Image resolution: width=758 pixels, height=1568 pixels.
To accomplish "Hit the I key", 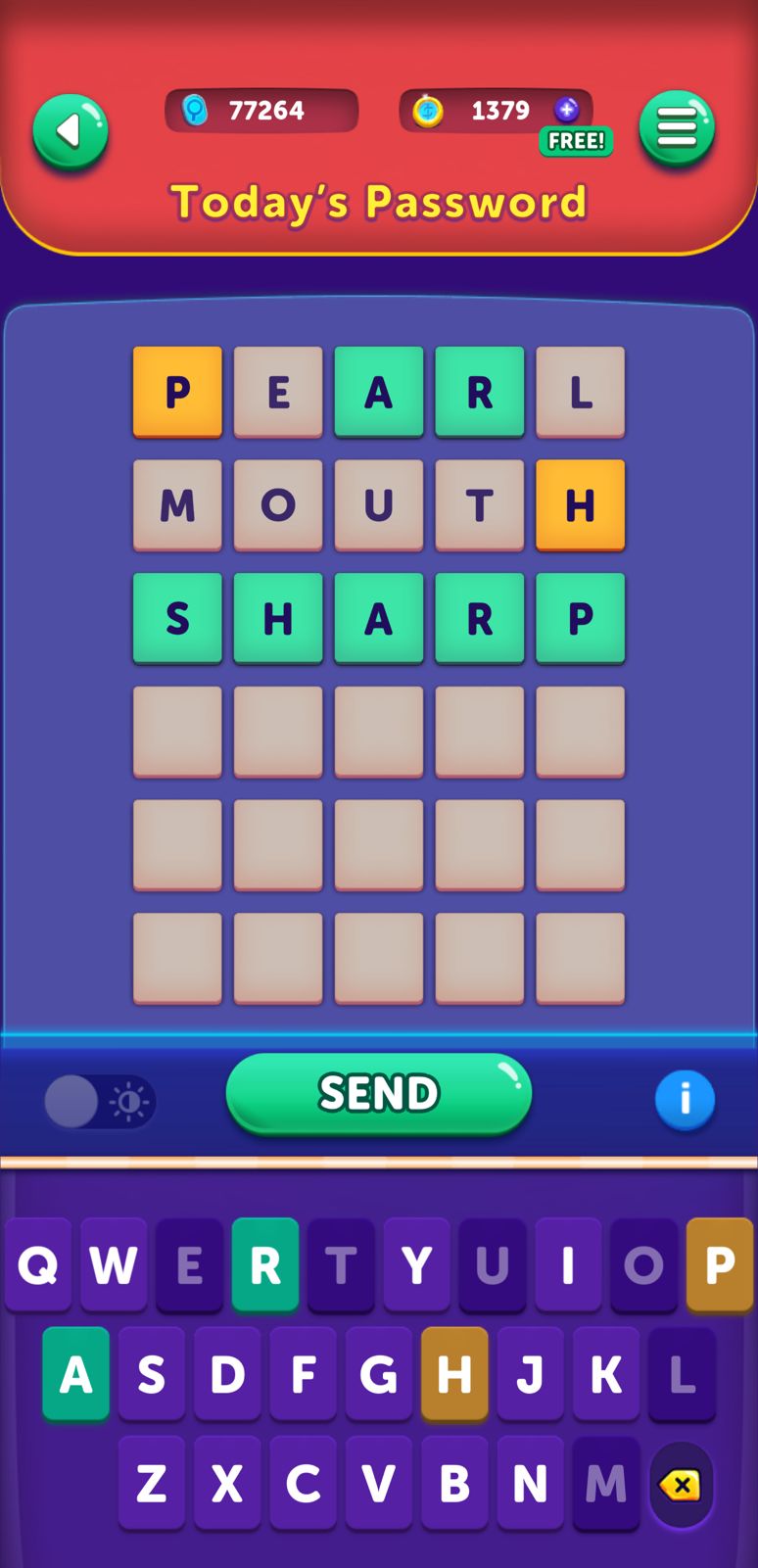I will [568, 1265].
